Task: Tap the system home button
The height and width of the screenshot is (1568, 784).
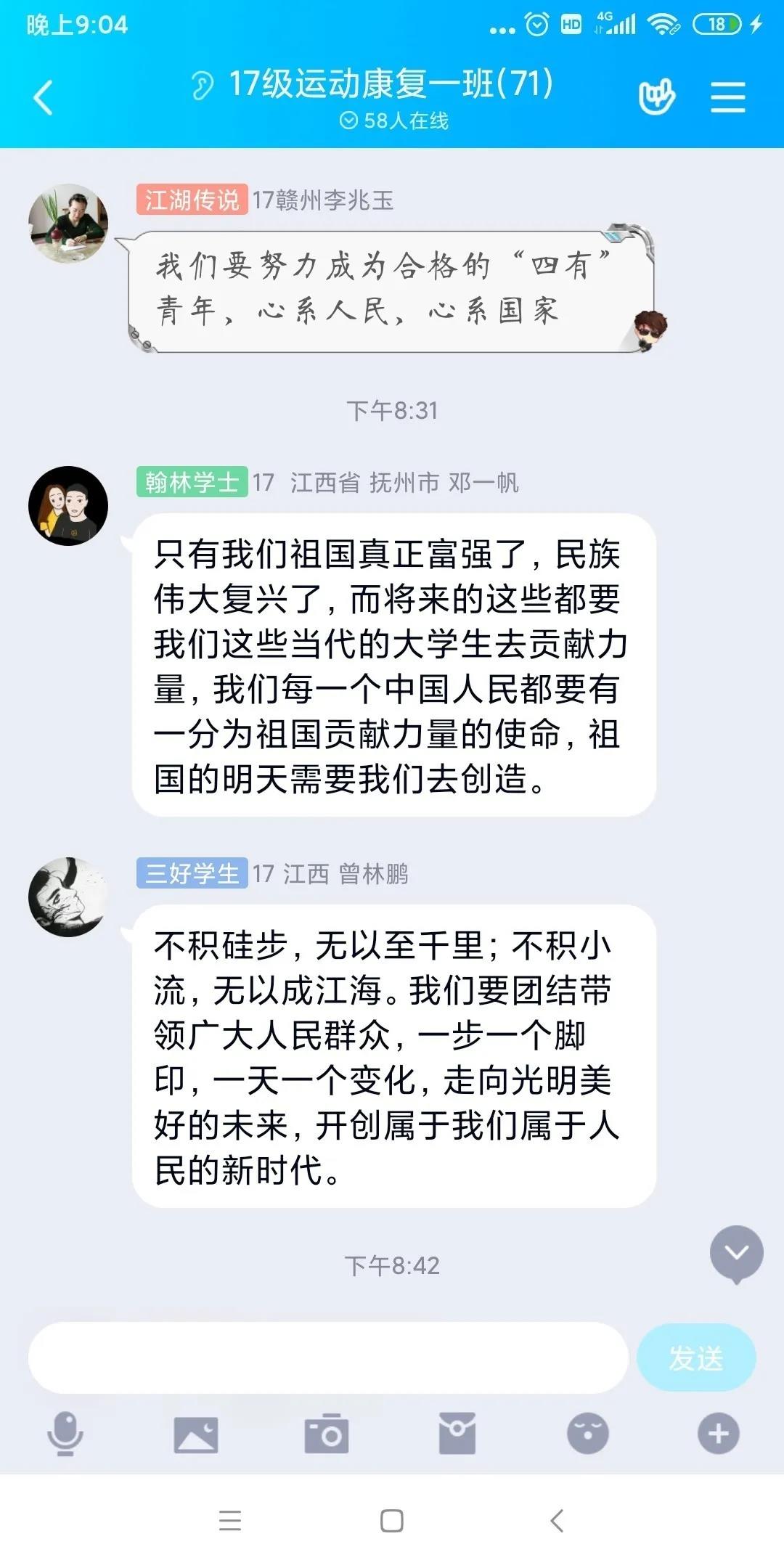Action: pyautogui.click(x=392, y=1520)
